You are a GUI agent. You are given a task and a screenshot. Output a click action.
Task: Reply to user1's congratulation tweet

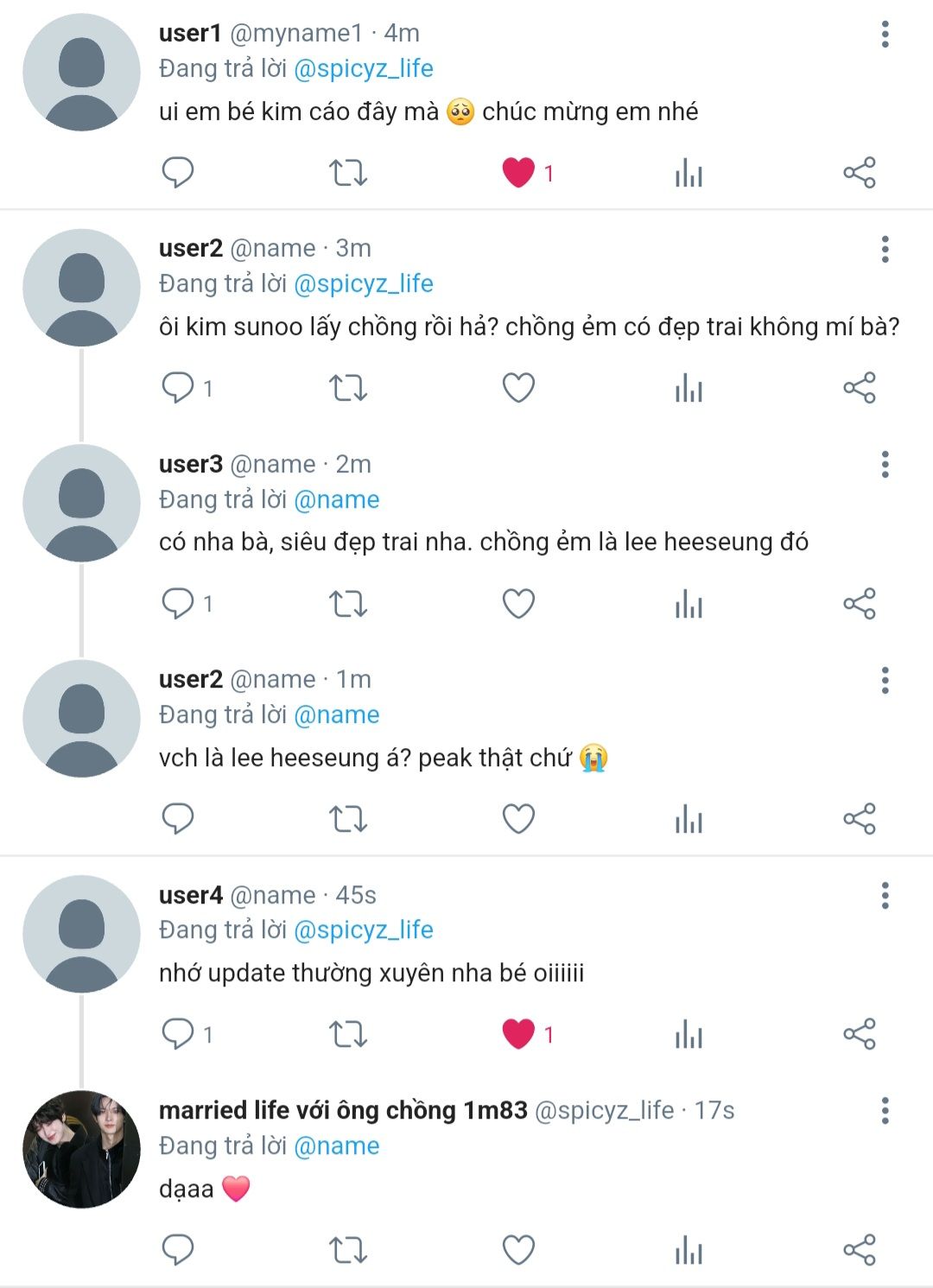click(178, 173)
